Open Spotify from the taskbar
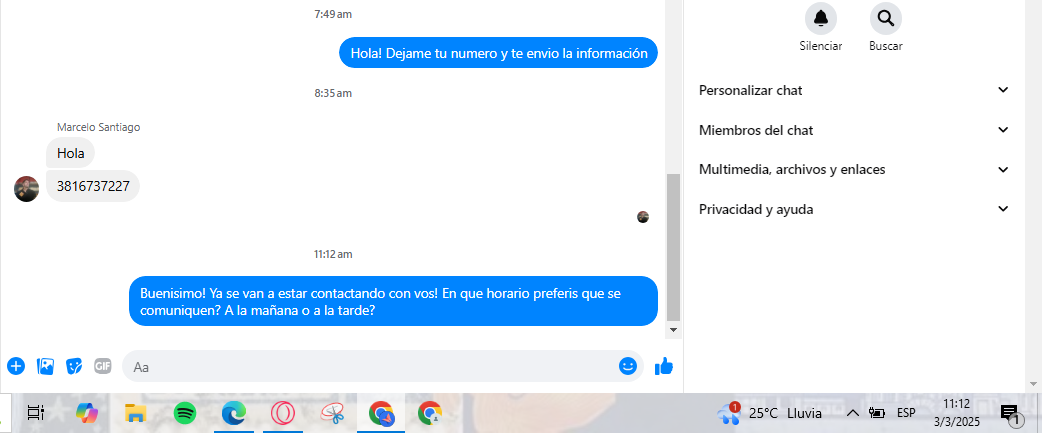Screen dimensions: 1042x433 (185, 412)
